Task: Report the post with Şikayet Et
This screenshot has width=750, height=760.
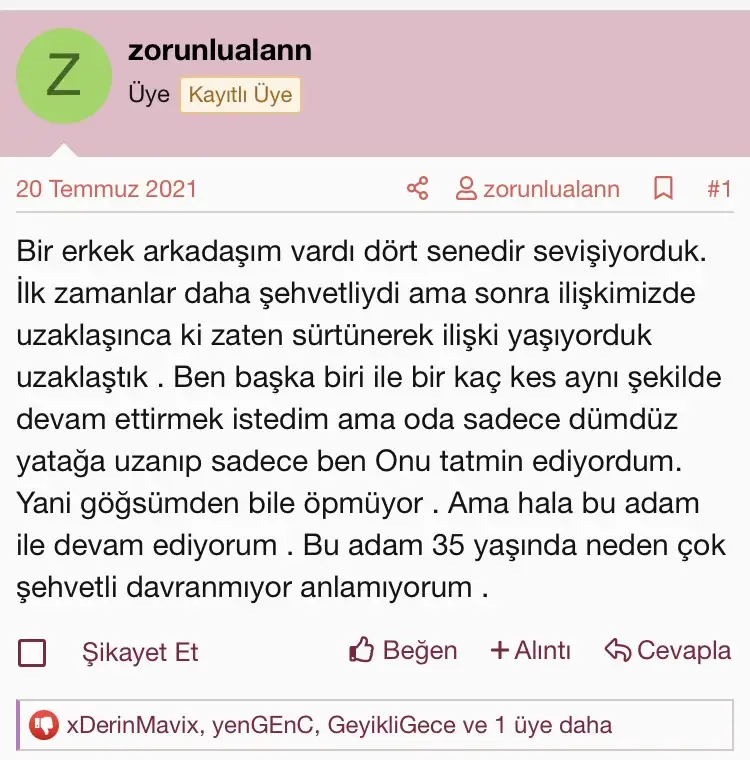Action: click(140, 653)
